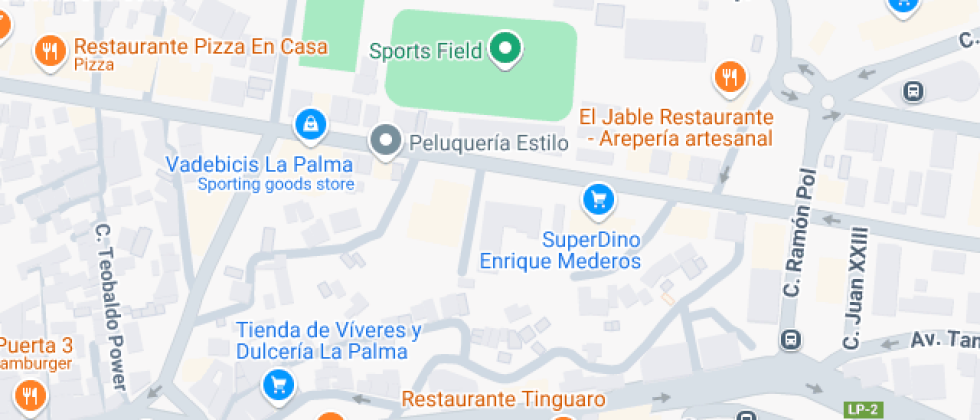Open the Peluquería Estilo location marker
Image resolution: width=980 pixels, height=420 pixels.
point(385,142)
